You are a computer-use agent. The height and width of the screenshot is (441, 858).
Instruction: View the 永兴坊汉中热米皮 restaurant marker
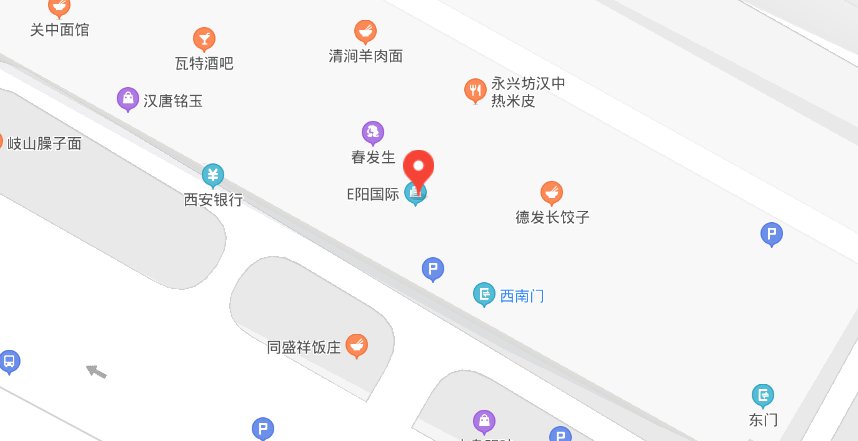[475, 92]
